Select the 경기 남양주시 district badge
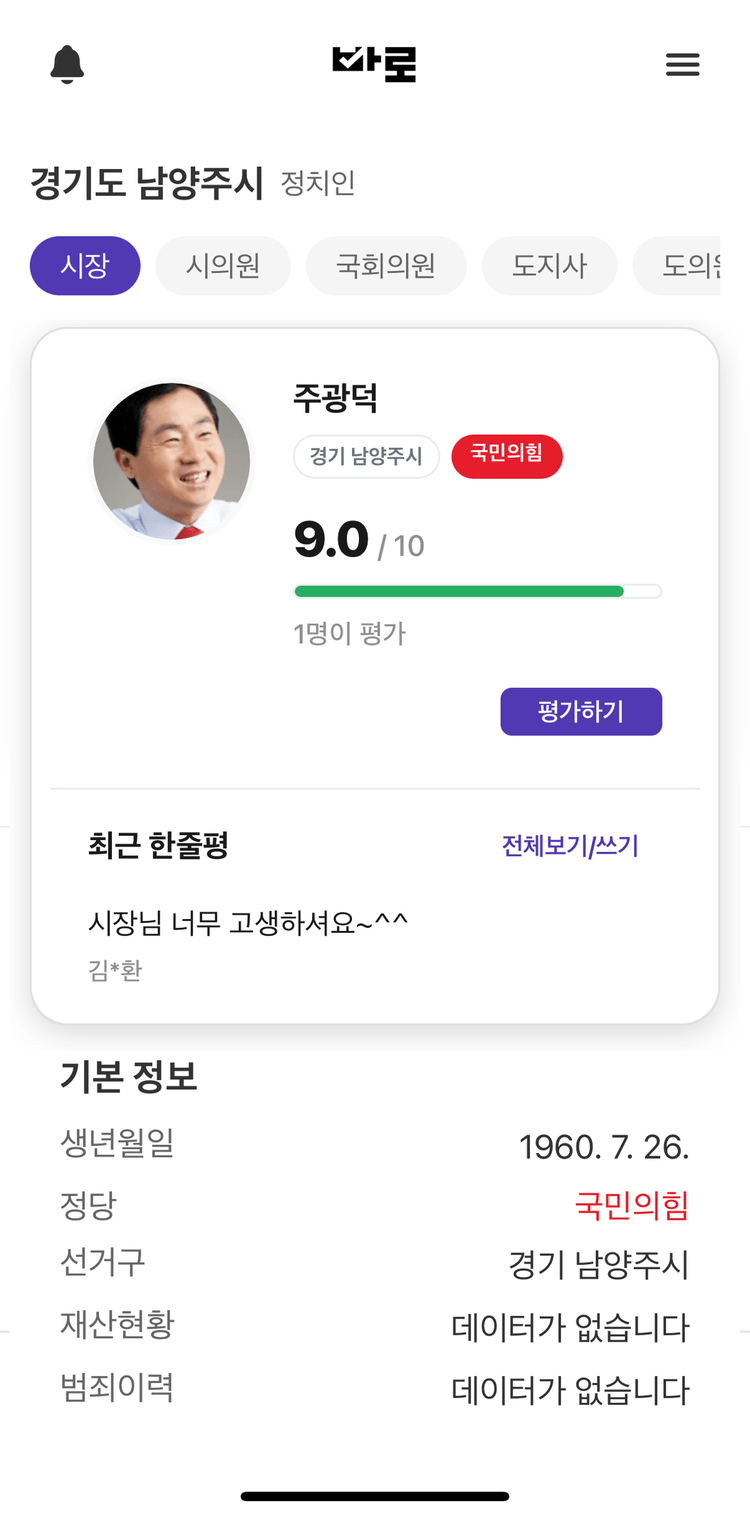750x1516 pixels. (x=366, y=456)
